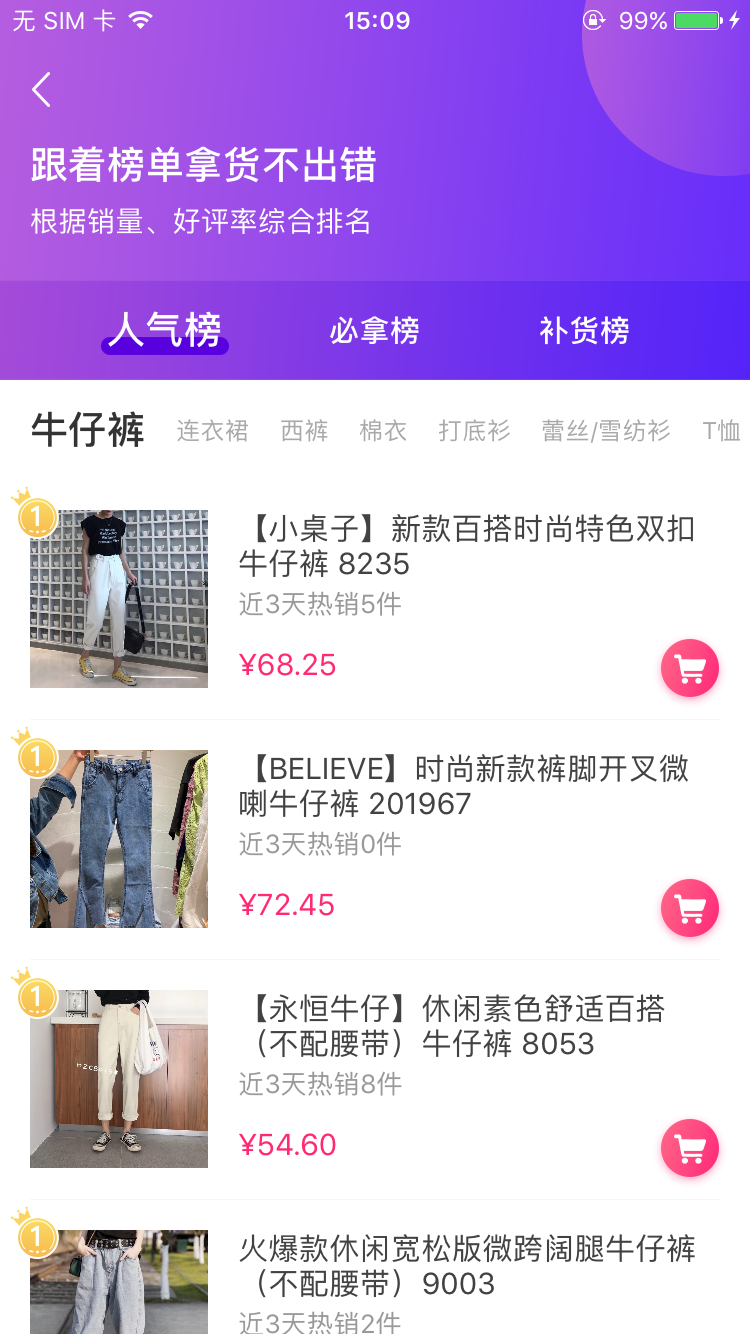Select the 连衣裙 category

point(212,431)
